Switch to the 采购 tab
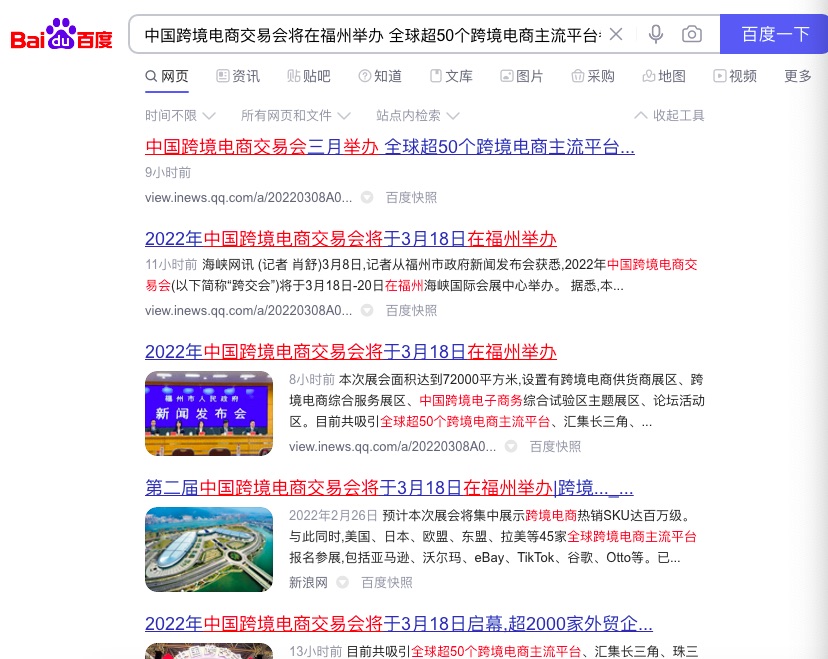Screen dimensions: 828x659 pos(593,76)
